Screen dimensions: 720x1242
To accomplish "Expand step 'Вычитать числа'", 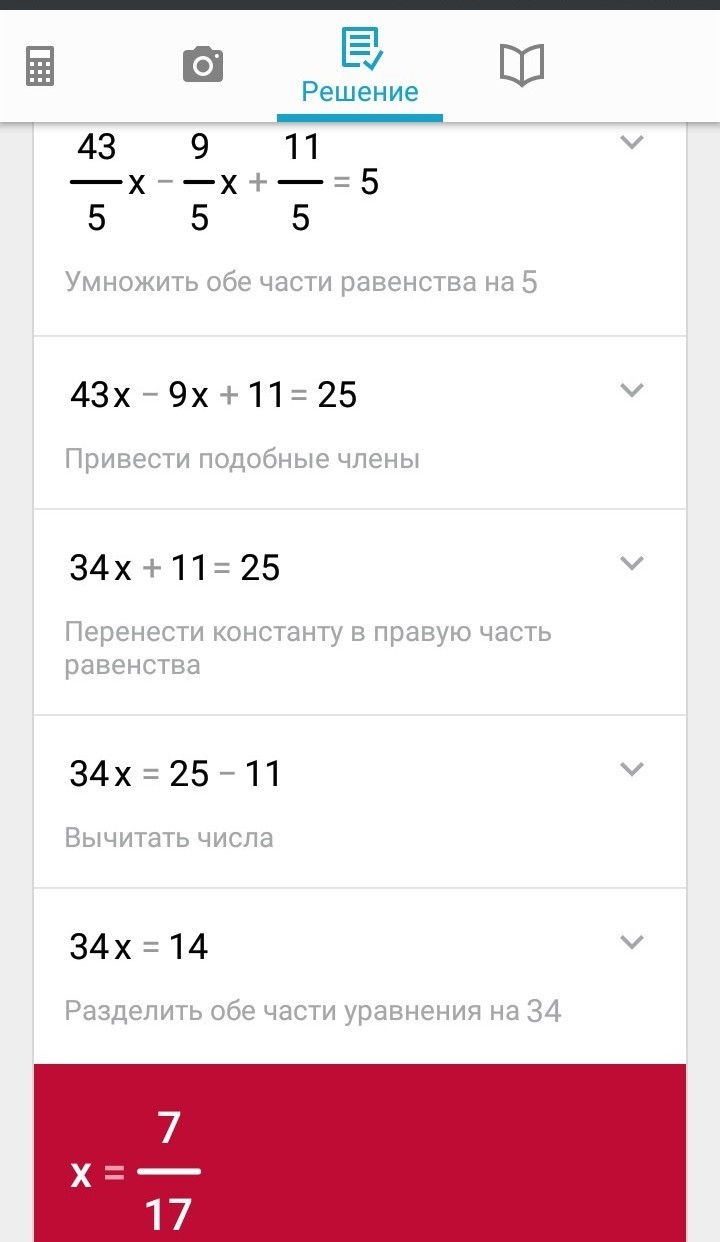I will pyautogui.click(x=631, y=769).
